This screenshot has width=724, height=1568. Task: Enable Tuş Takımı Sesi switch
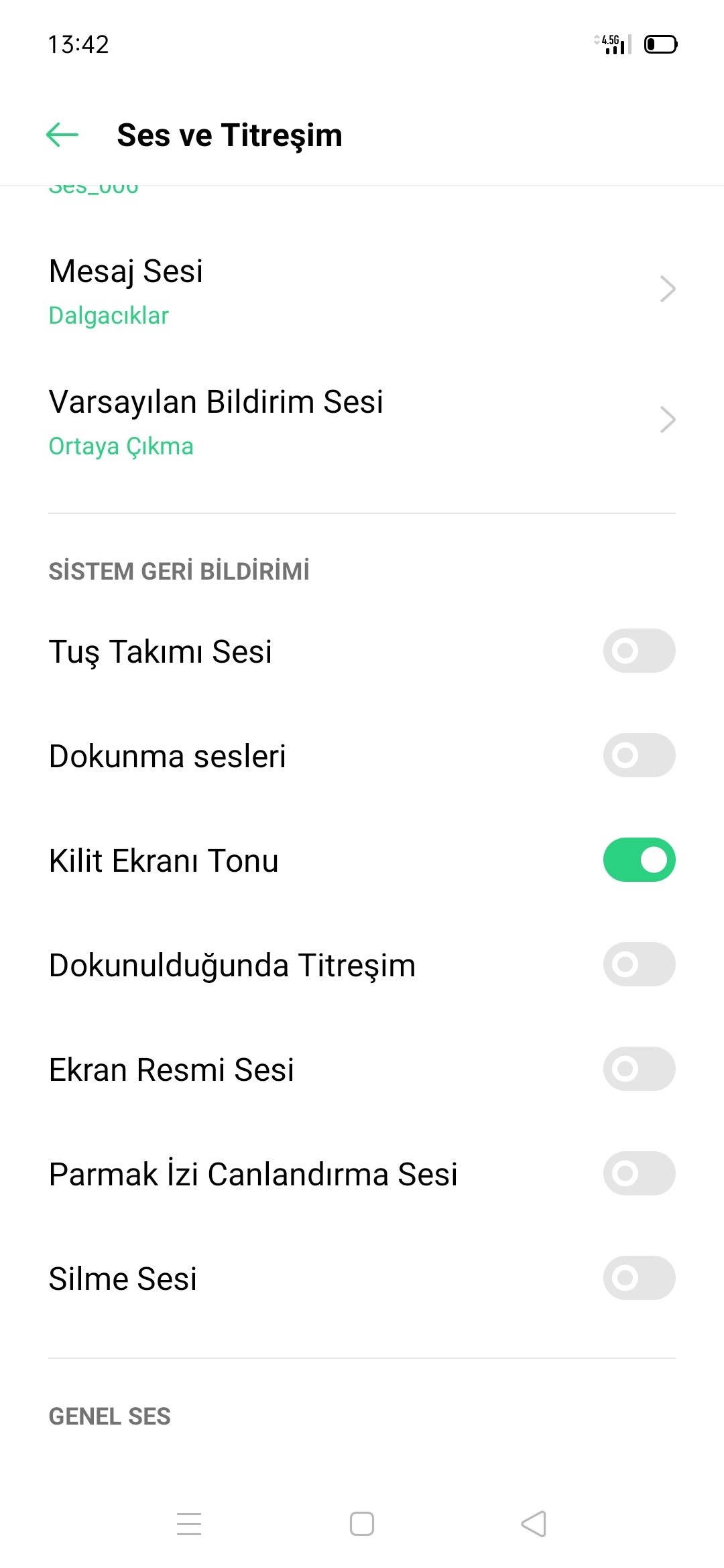point(639,651)
